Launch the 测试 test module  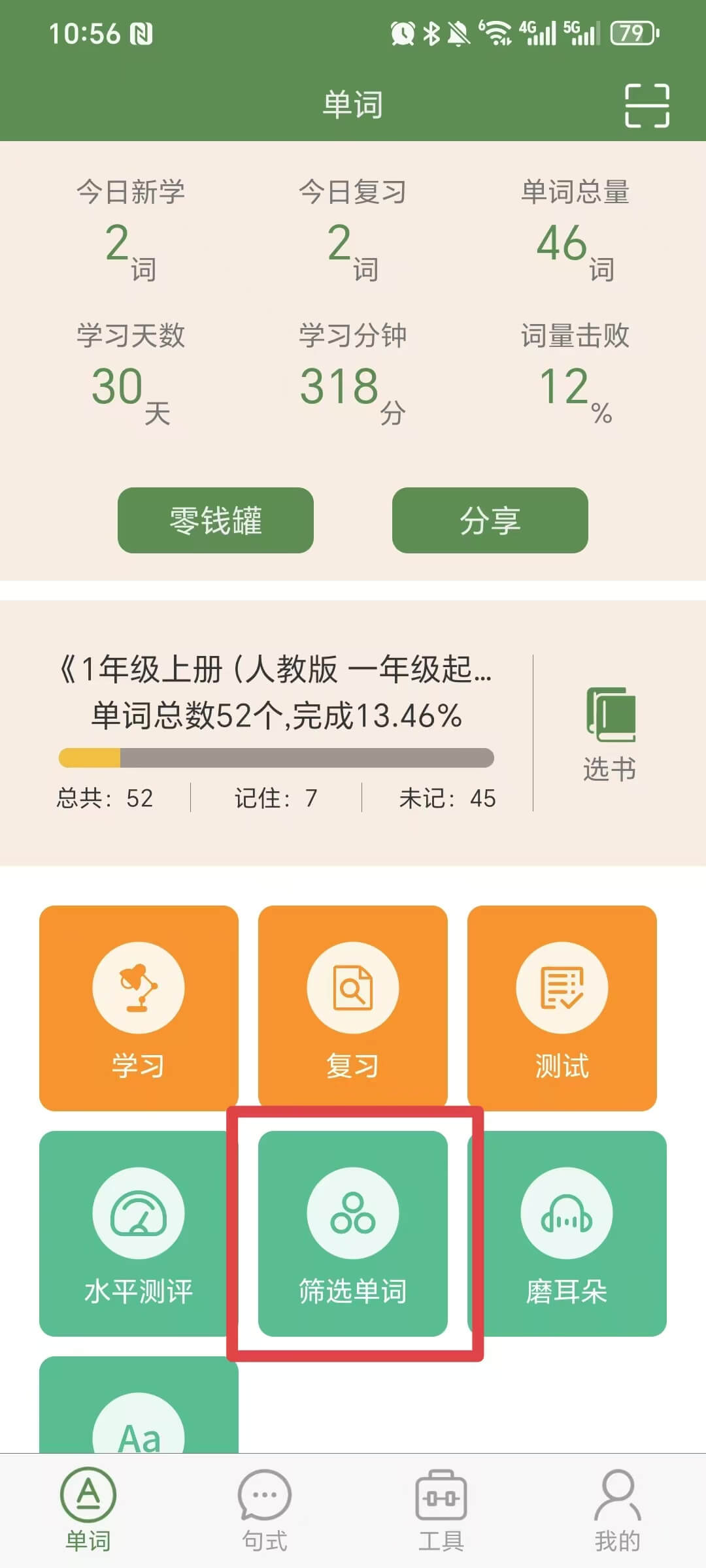pyautogui.click(x=562, y=1007)
